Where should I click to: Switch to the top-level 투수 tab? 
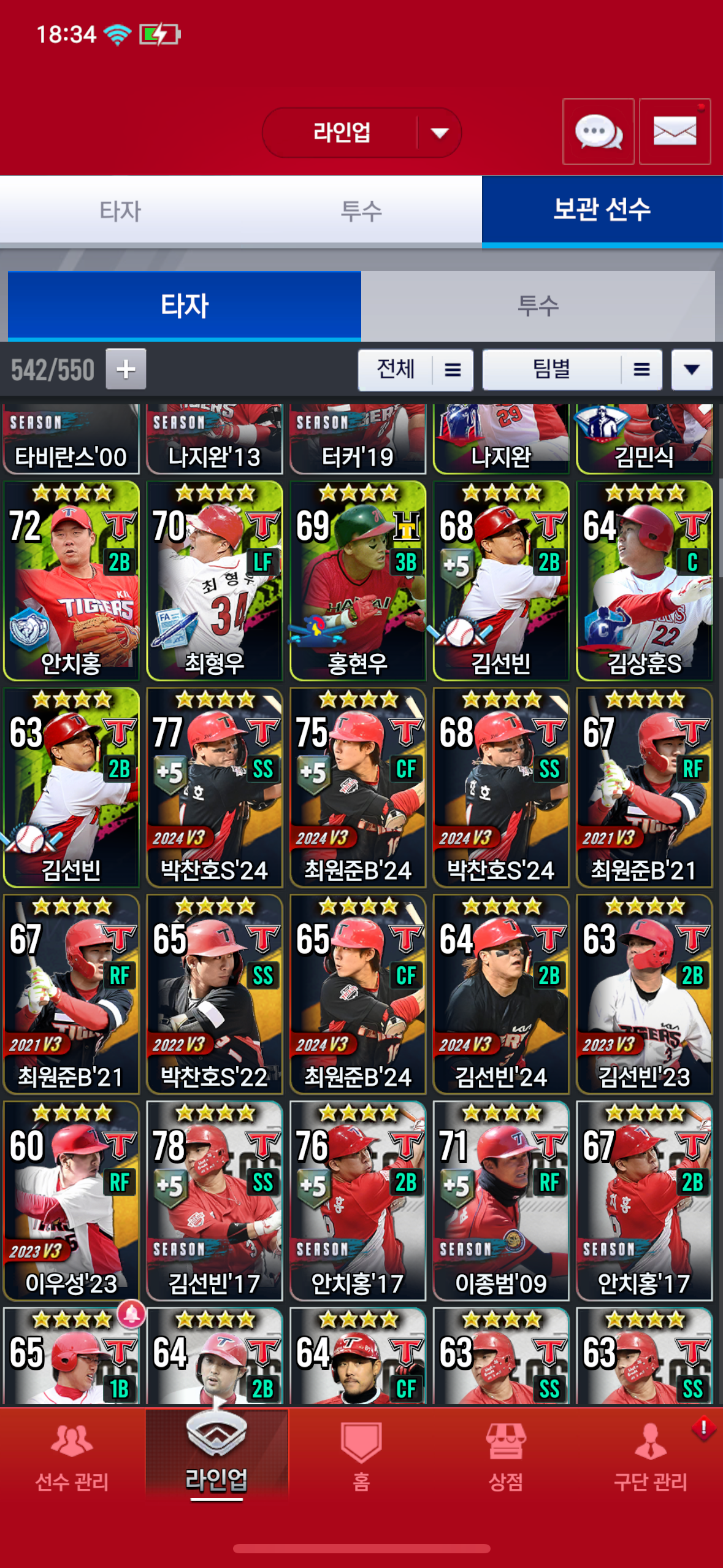(x=361, y=211)
